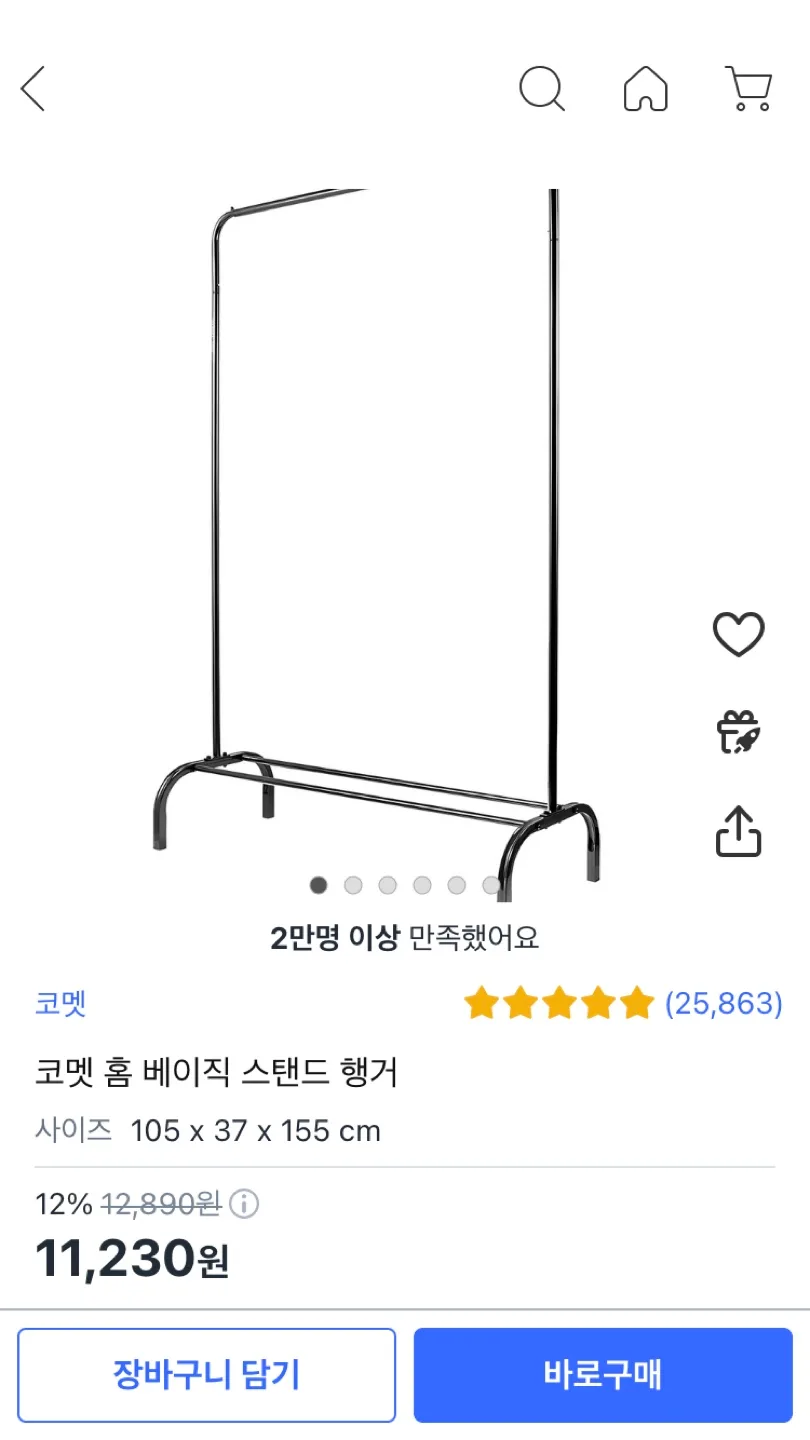Open the 코멧 brand link
Screen dimensions: 810x1440
[61, 1003]
